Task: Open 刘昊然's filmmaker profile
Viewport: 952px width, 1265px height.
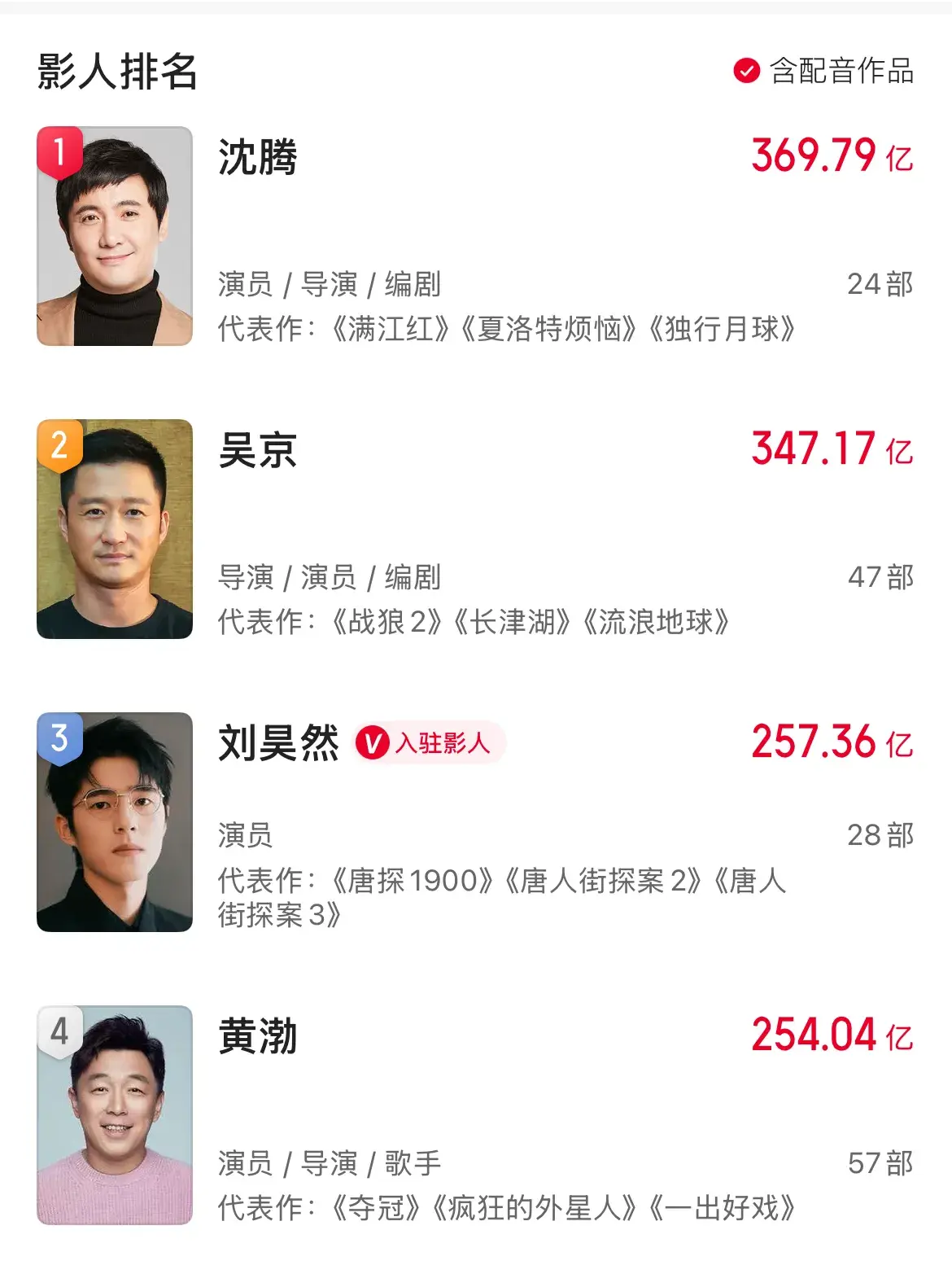Action: tap(278, 742)
